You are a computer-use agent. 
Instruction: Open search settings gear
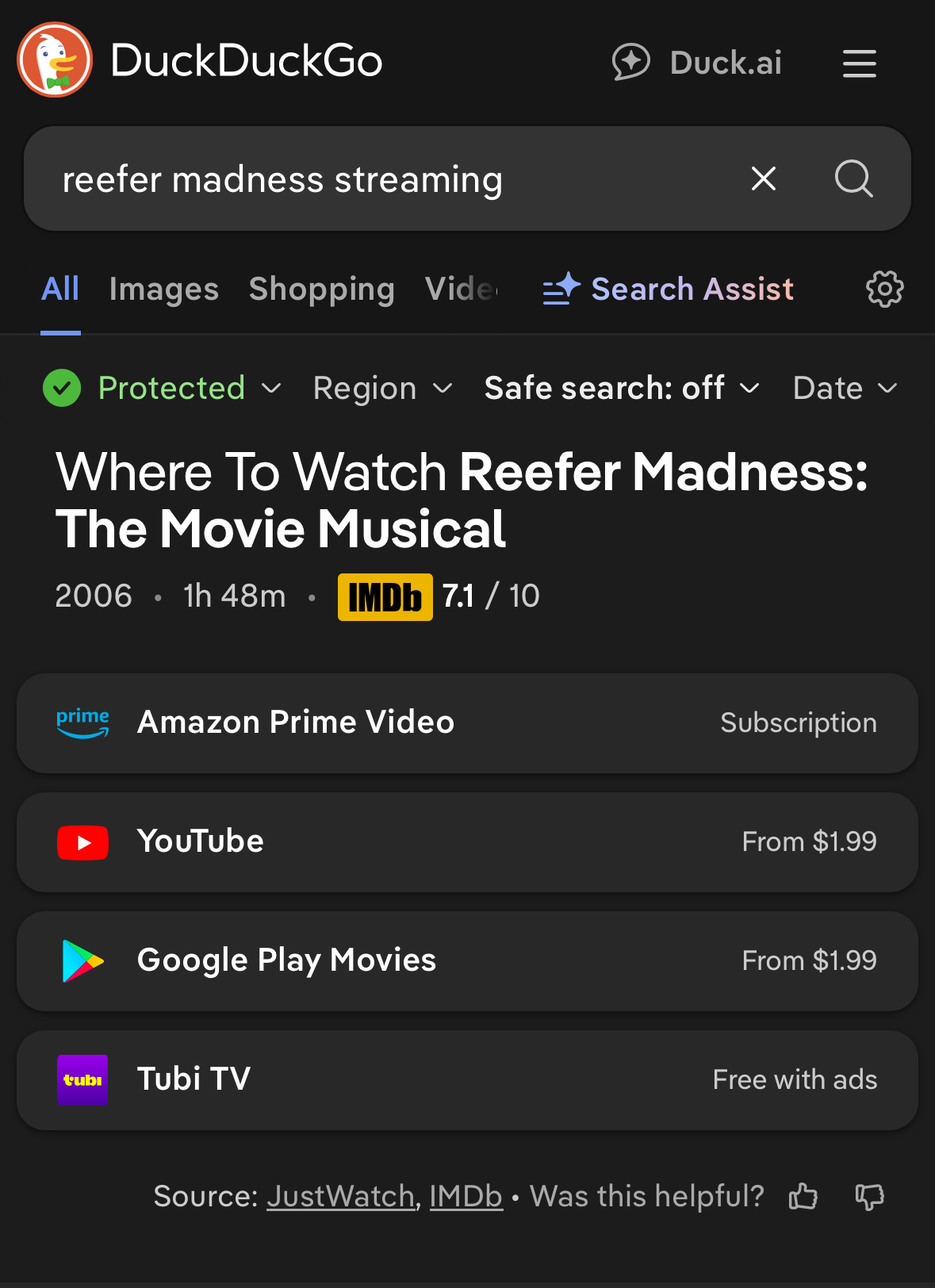coord(884,289)
